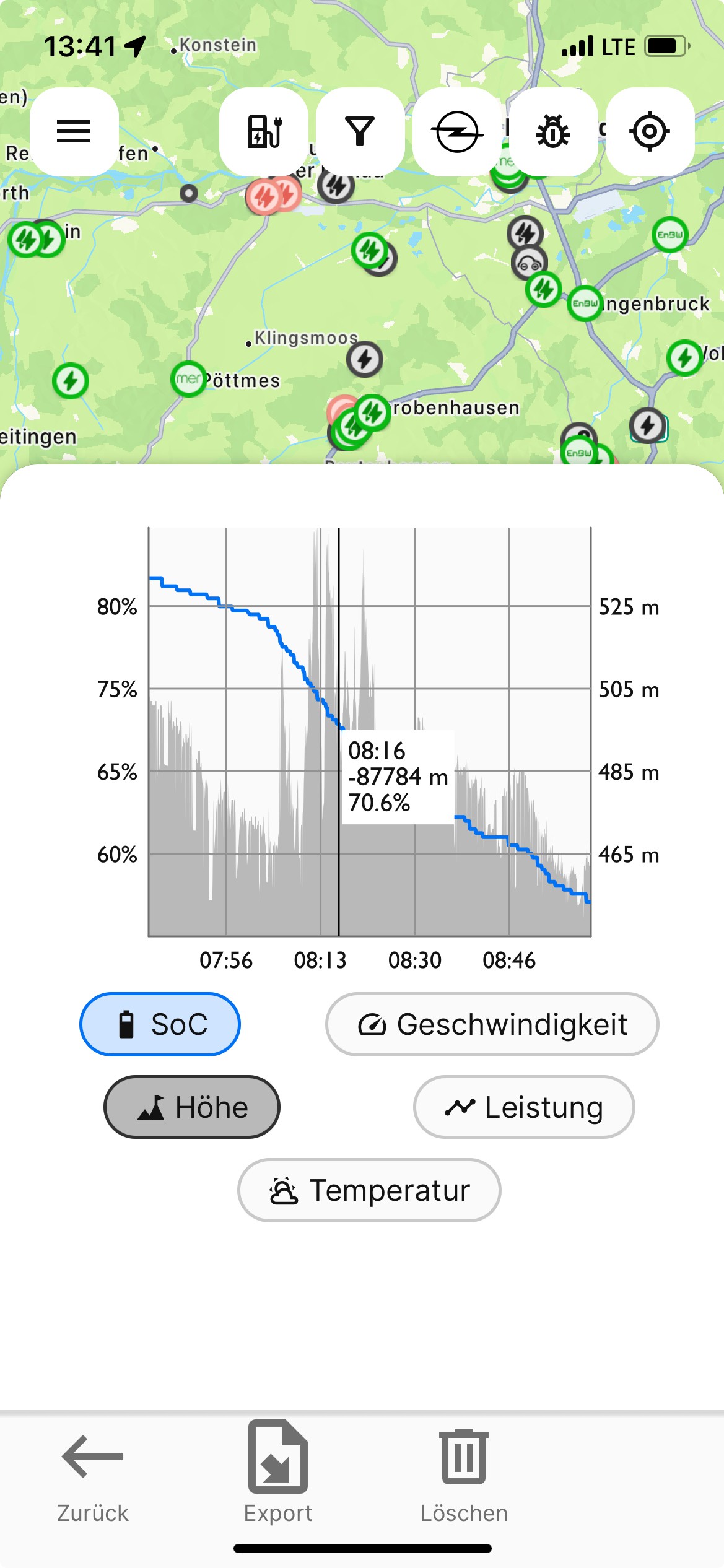Select the EnBW charger marker near Langenbruck
Screen dimensions: 724x1568
click(585, 303)
